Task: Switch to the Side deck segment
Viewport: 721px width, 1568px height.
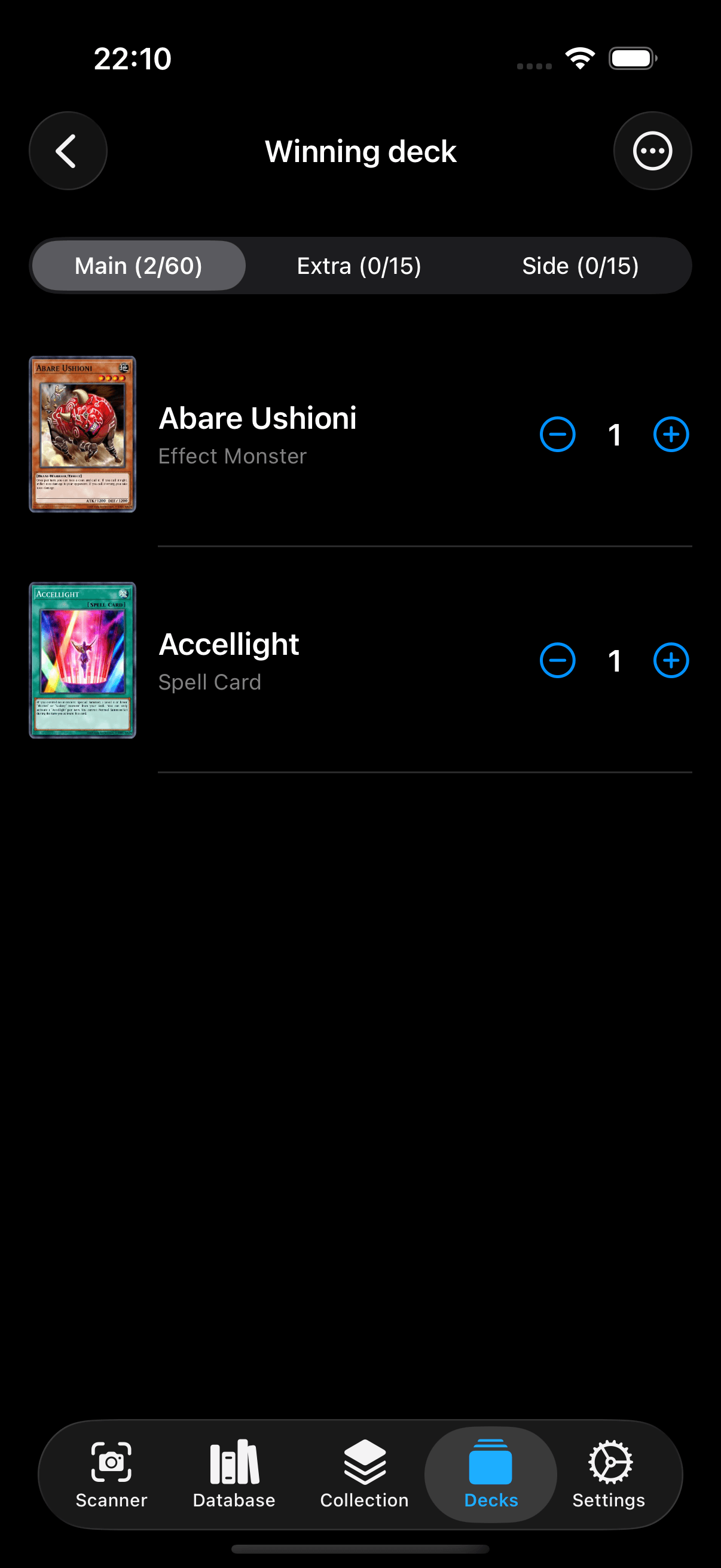Action: 580,266
